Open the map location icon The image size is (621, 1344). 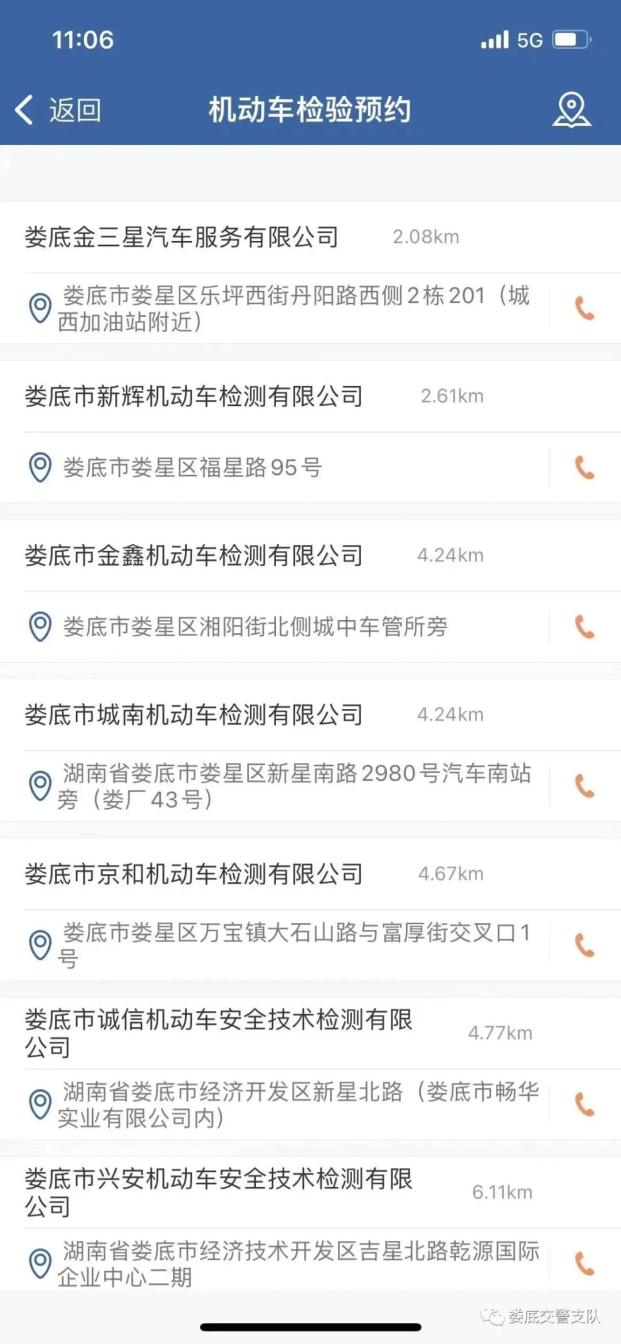coord(572,110)
